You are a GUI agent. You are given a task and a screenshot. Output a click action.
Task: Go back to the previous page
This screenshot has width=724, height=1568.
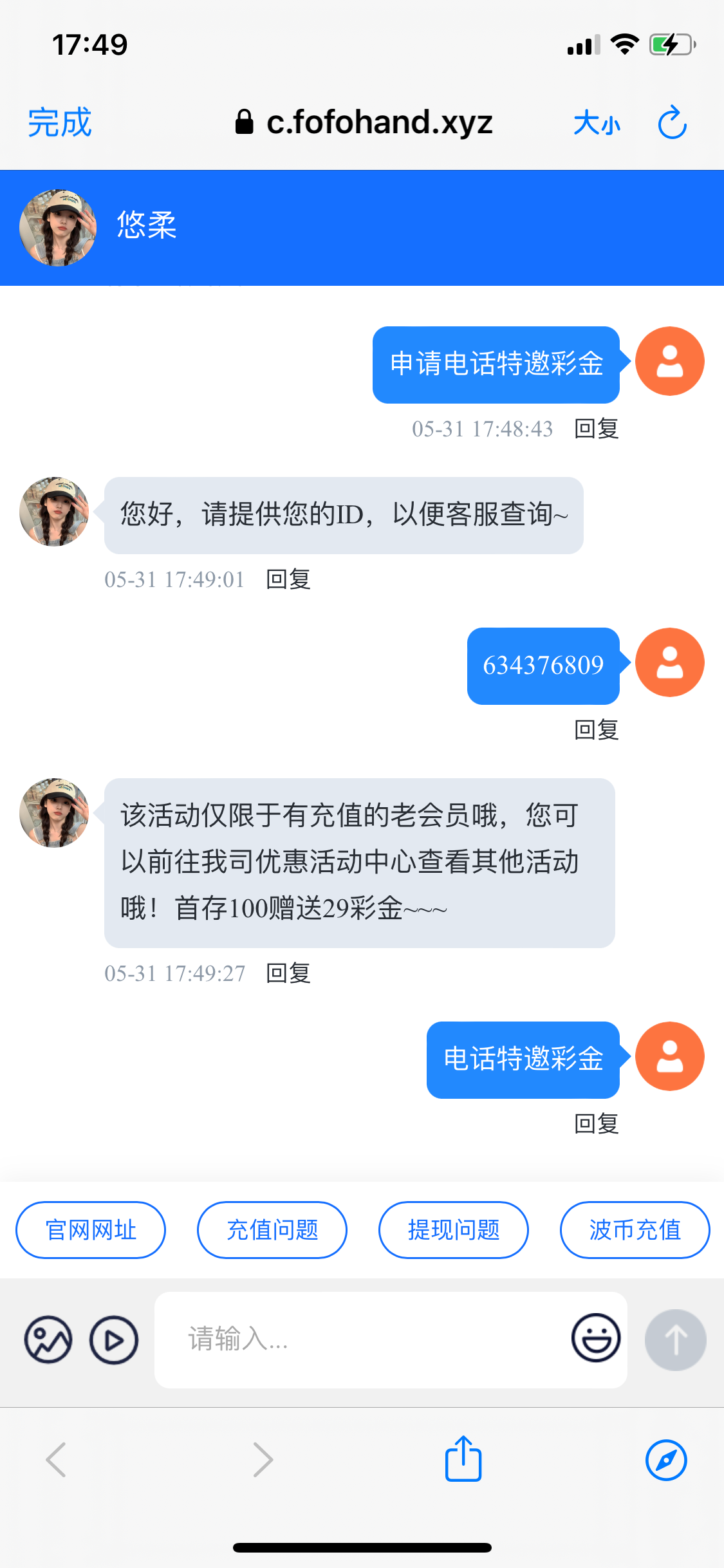pyautogui.click(x=56, y=1460)
